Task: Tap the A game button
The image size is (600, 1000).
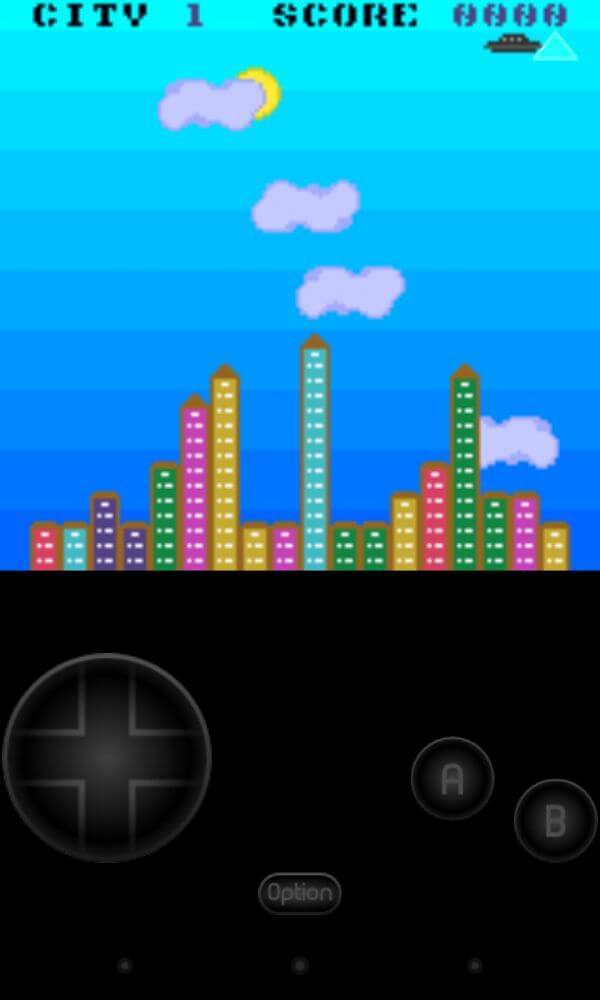Action: (x=452, y=778)
